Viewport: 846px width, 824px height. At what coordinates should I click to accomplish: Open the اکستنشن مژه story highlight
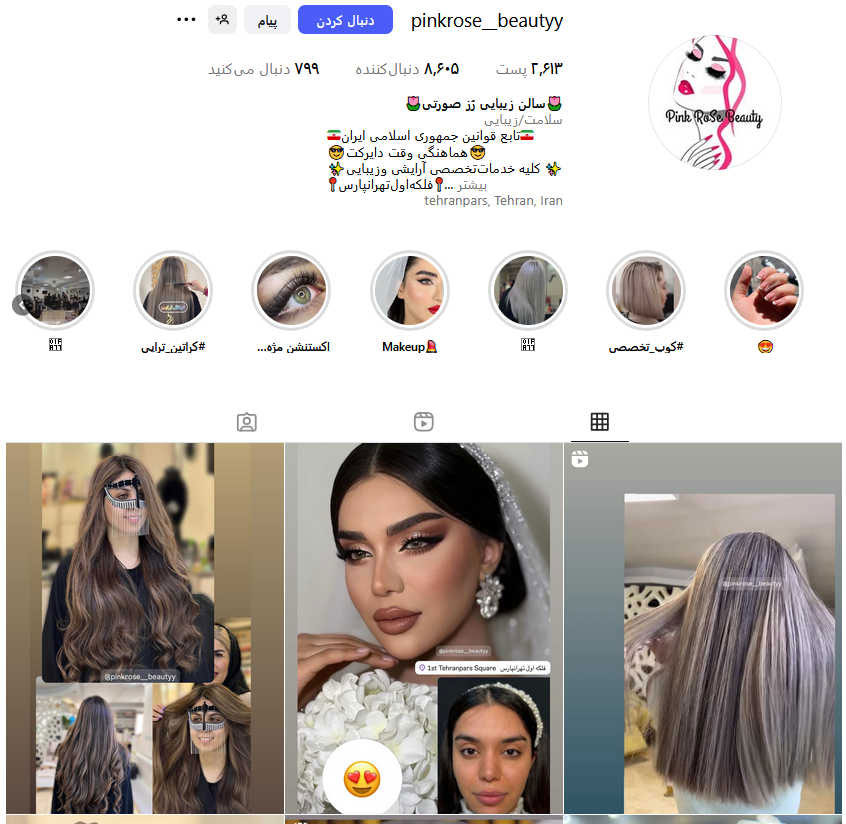(292, 291)
